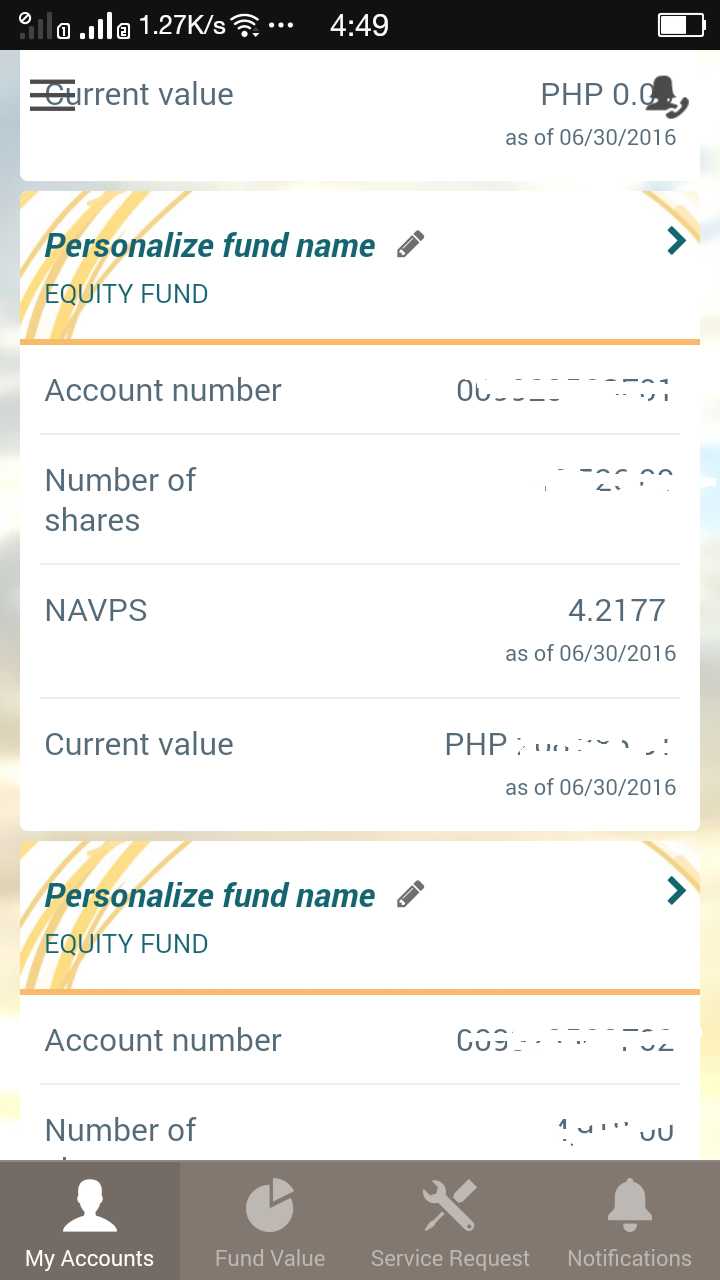
Task: Open the hamburger drawer menu
Action: tap(52, 95)
